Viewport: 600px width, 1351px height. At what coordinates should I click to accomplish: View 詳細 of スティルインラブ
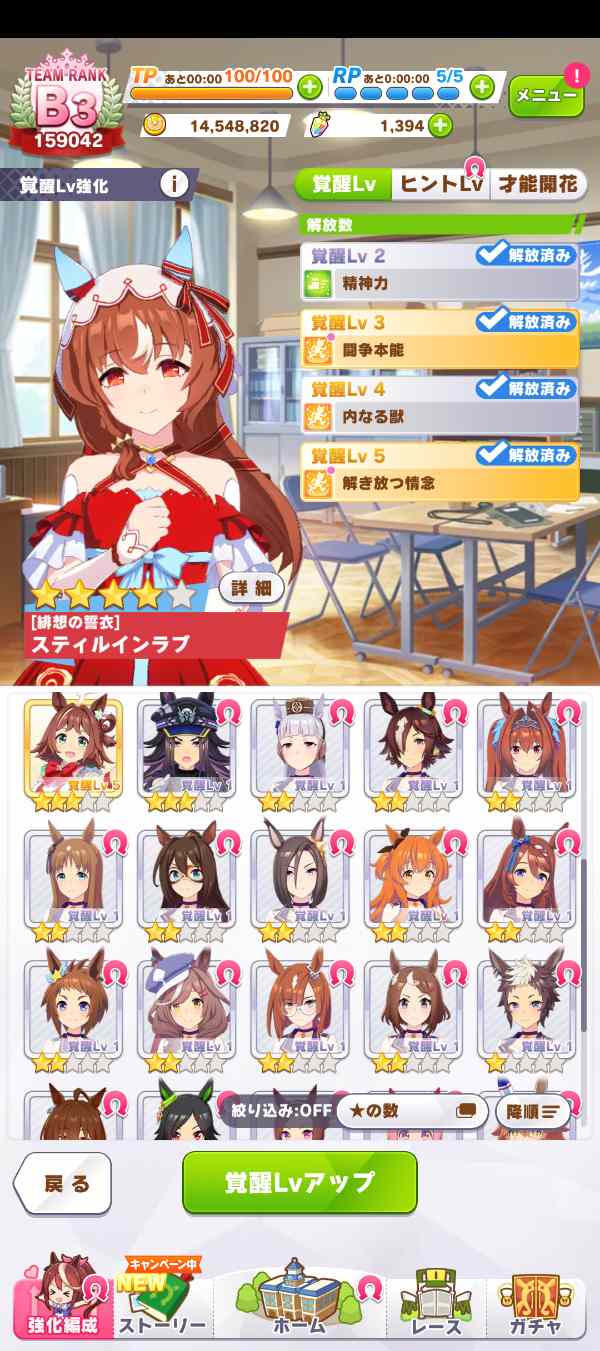pos(251,588)
